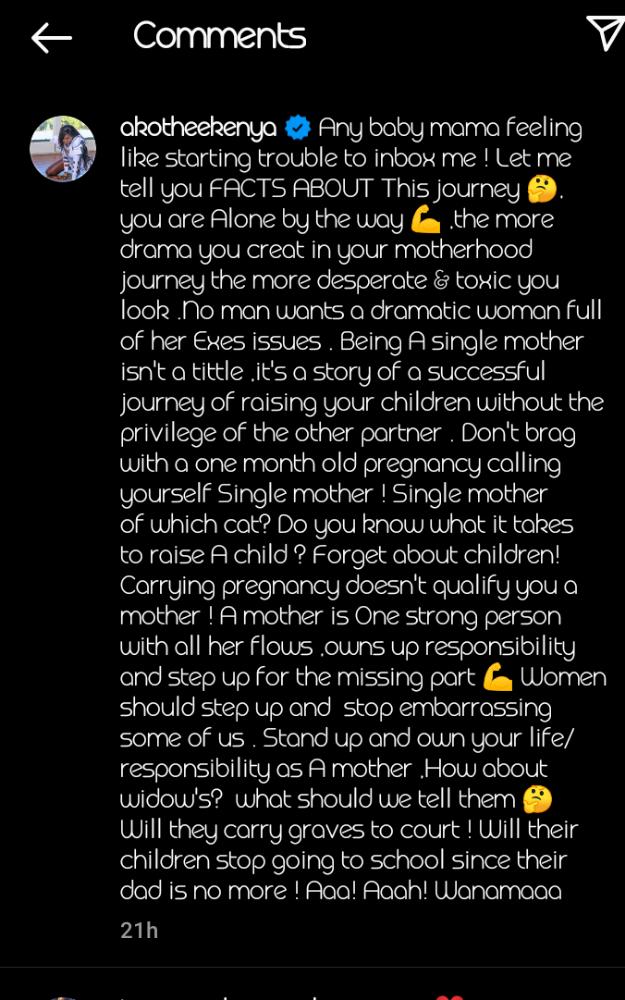The width and height of the screenshot is (625, 1000).
Task: Share the post via the send icon
Action: click(605, 33)
